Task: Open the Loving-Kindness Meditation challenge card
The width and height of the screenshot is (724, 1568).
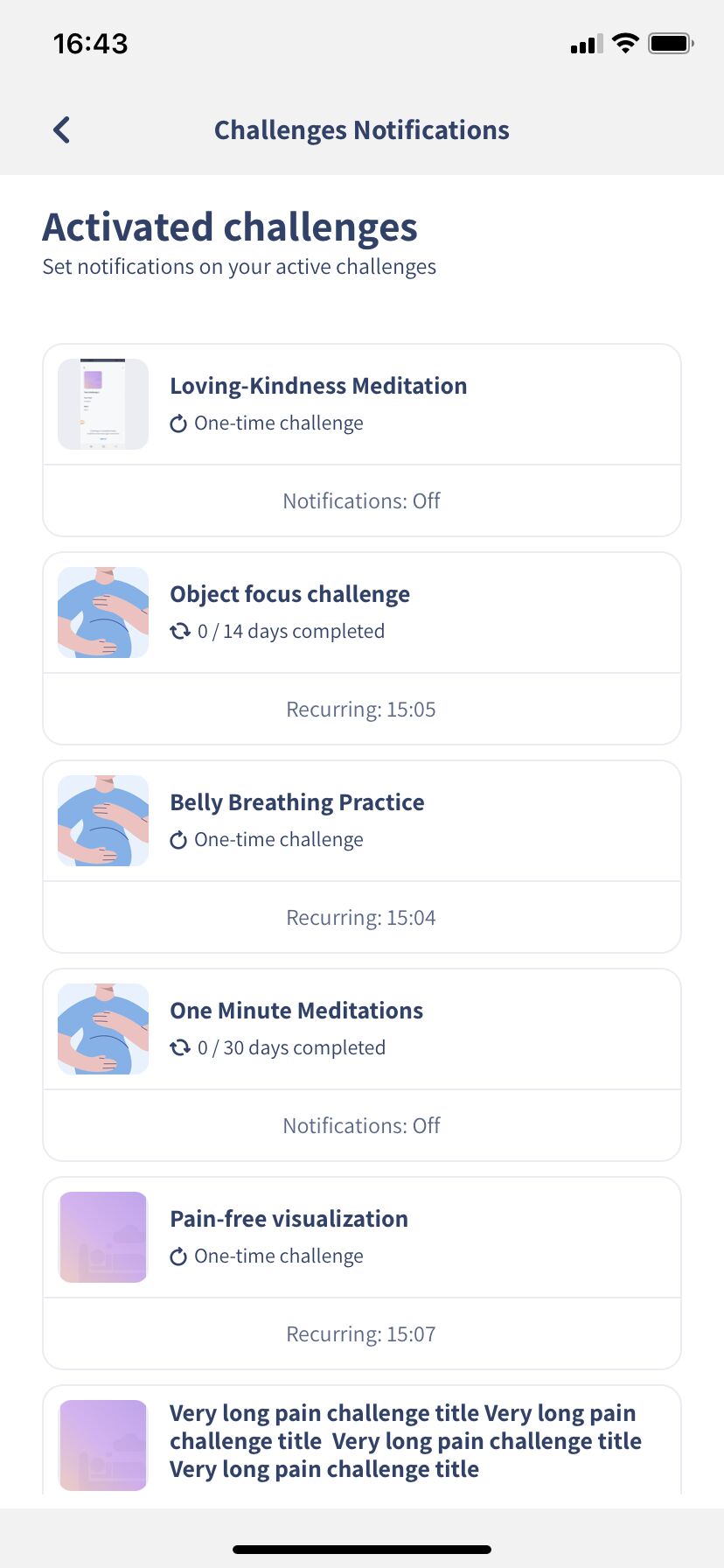Action: [362, 404]
